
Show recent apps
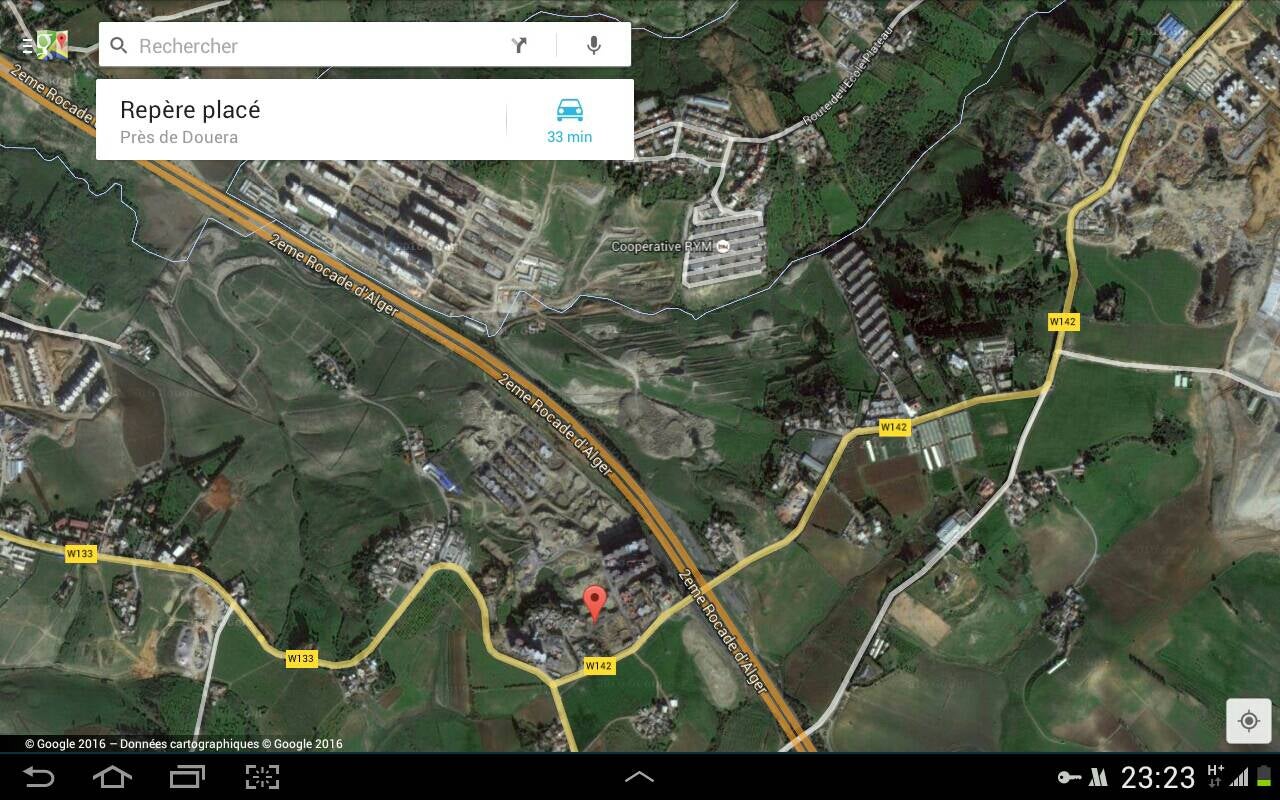coord(187,777)
